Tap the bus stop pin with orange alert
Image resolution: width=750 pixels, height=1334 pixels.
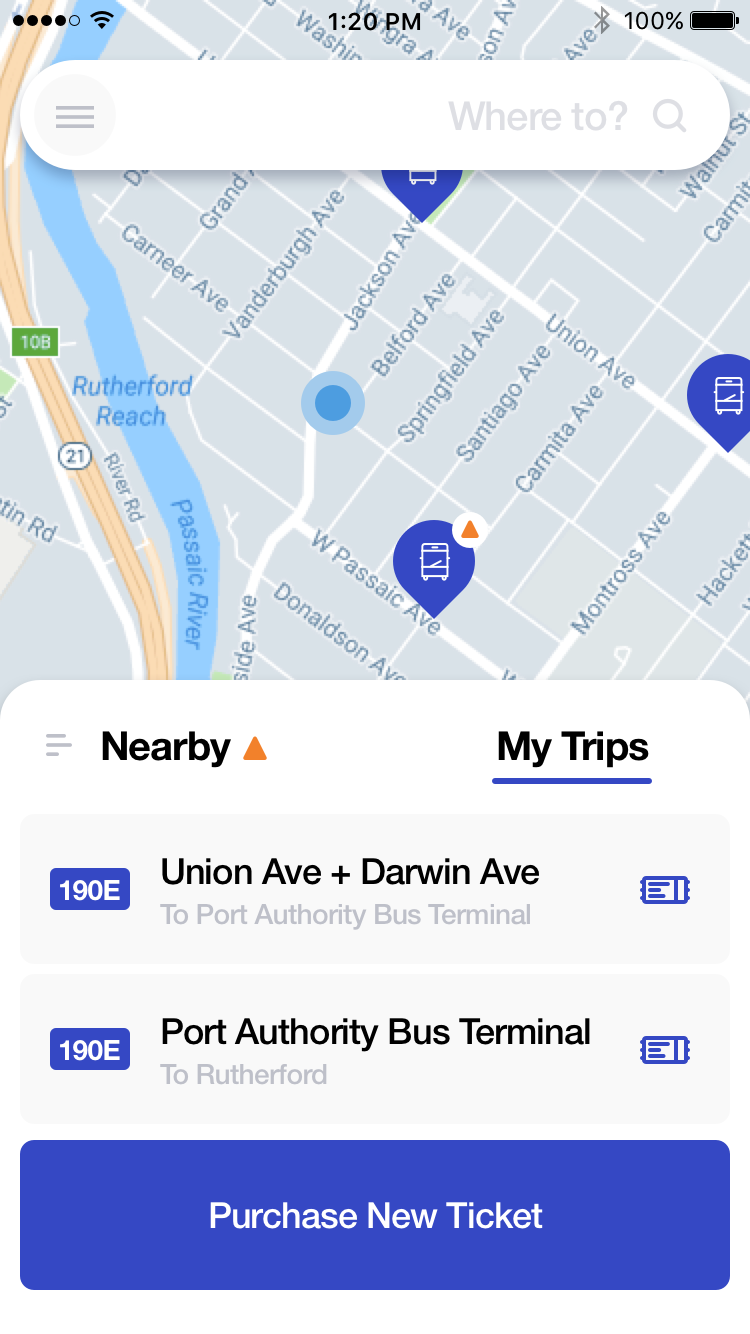434,562
